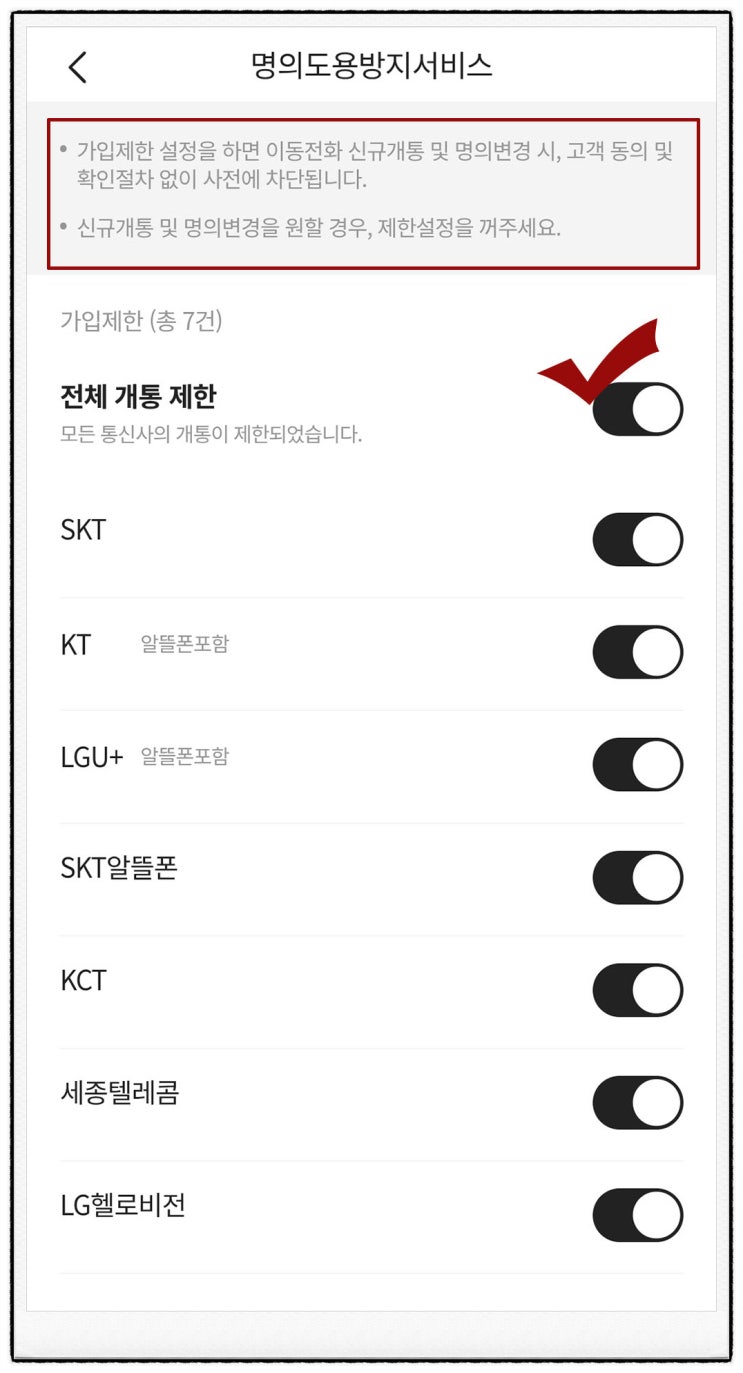
Task: Disable the KT 알뜰폰포함 restriction
Action: point(637,653)
